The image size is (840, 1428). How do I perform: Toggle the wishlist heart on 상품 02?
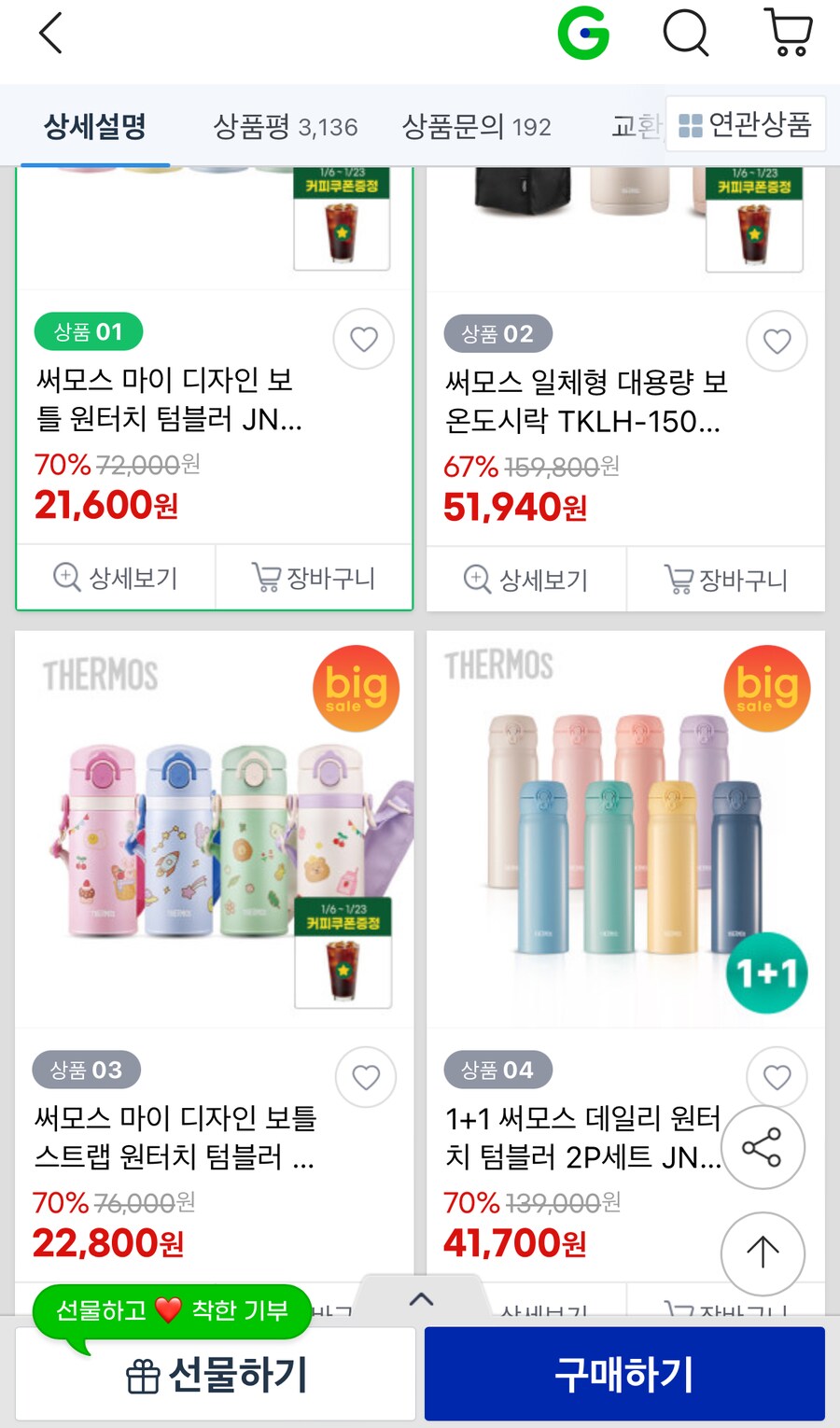(777, 341)
